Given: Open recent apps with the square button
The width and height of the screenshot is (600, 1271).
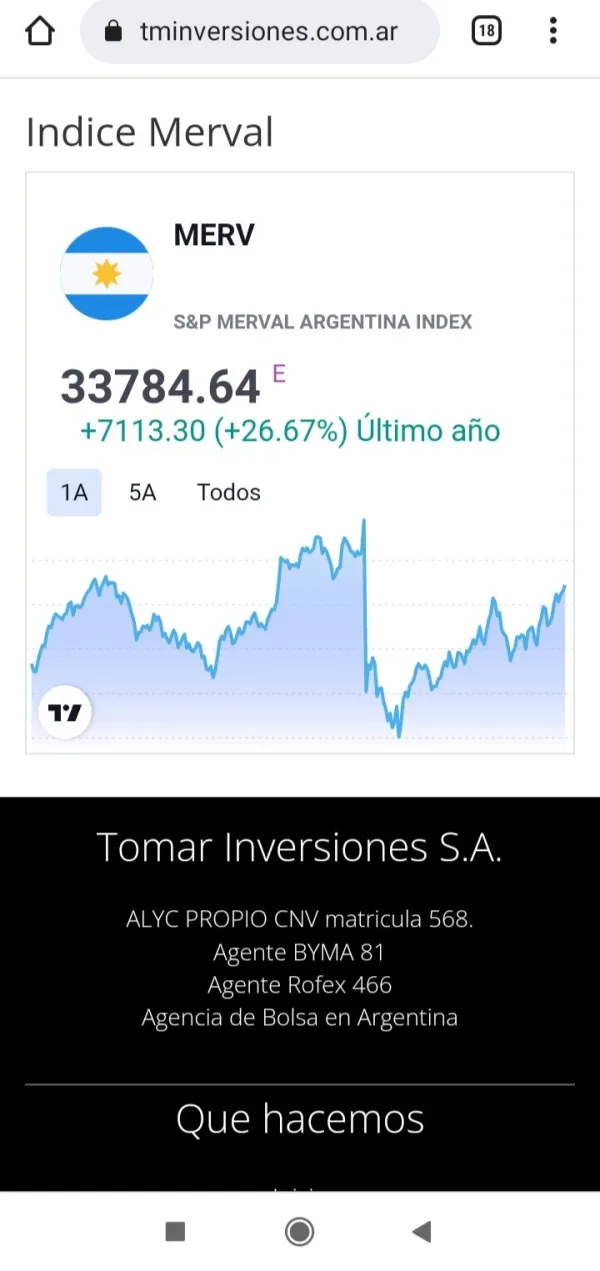Looking at the screenshot, I should [175, 1231].
